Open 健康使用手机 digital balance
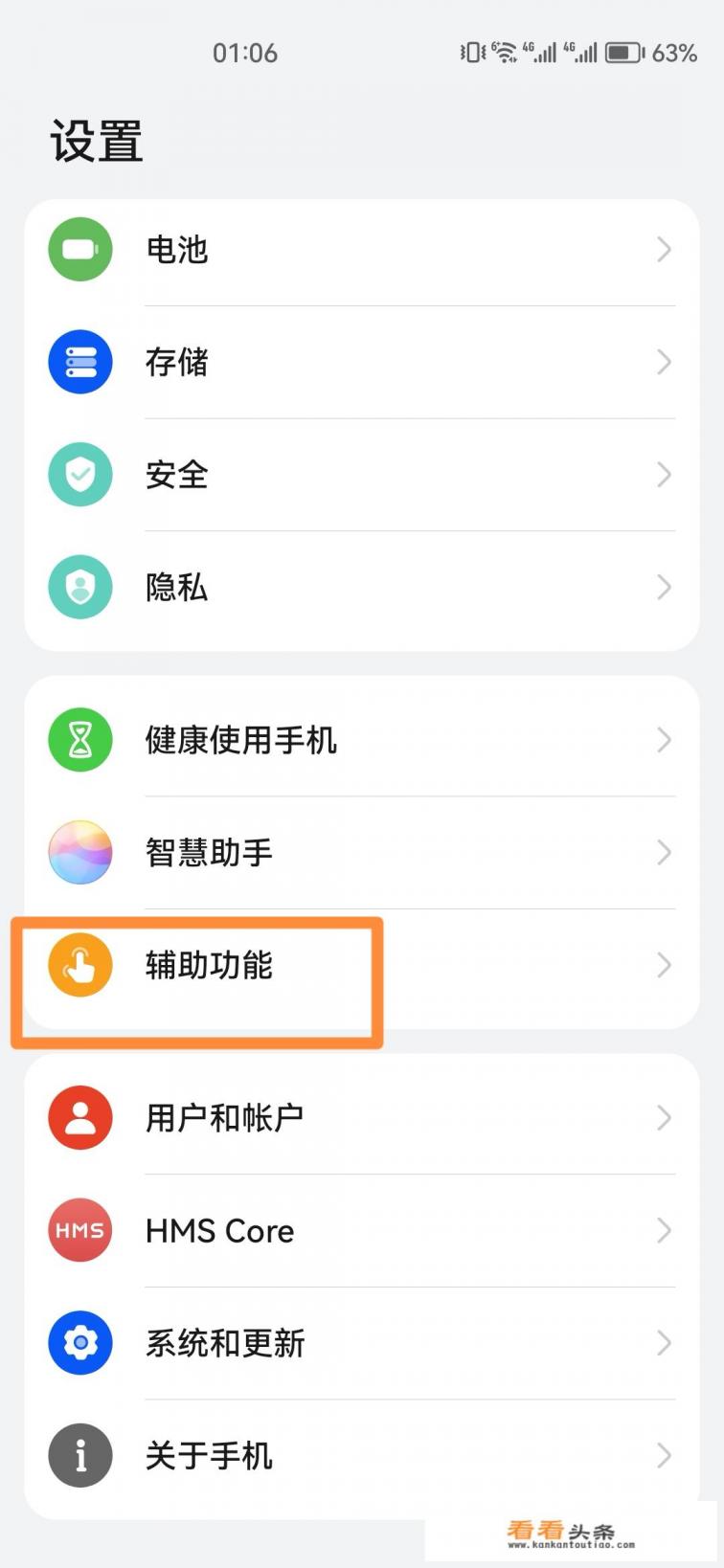This screenshot has width=724, height=1568. [x=361, y=740]
